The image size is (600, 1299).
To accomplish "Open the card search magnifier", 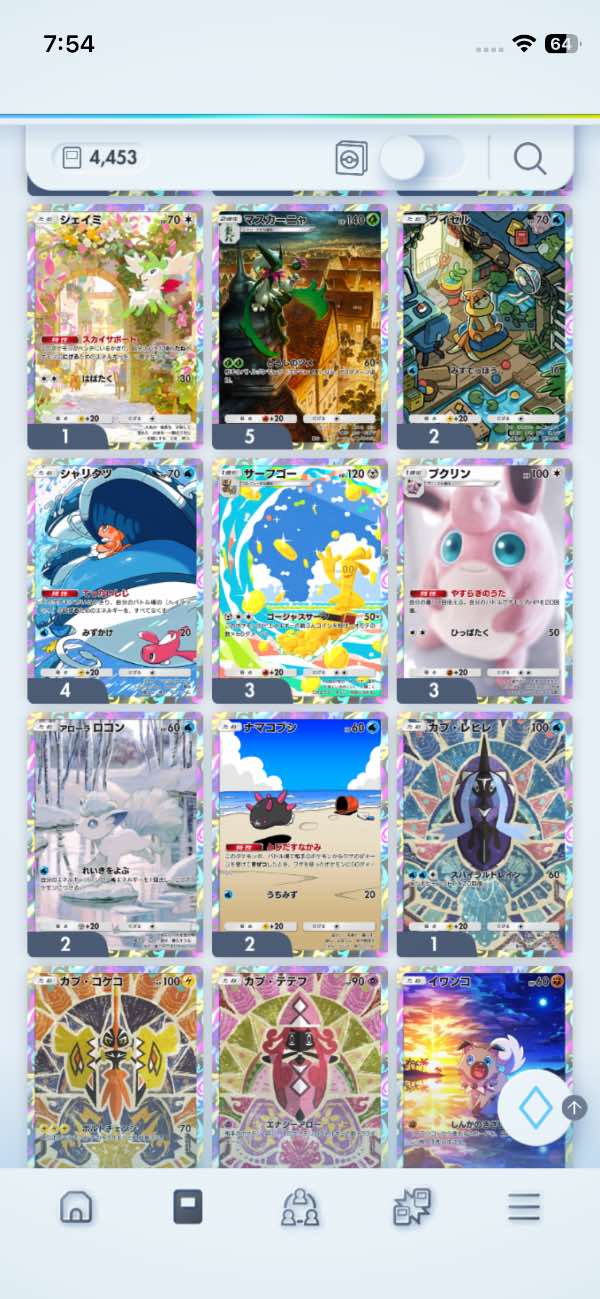I will point(529,157).
